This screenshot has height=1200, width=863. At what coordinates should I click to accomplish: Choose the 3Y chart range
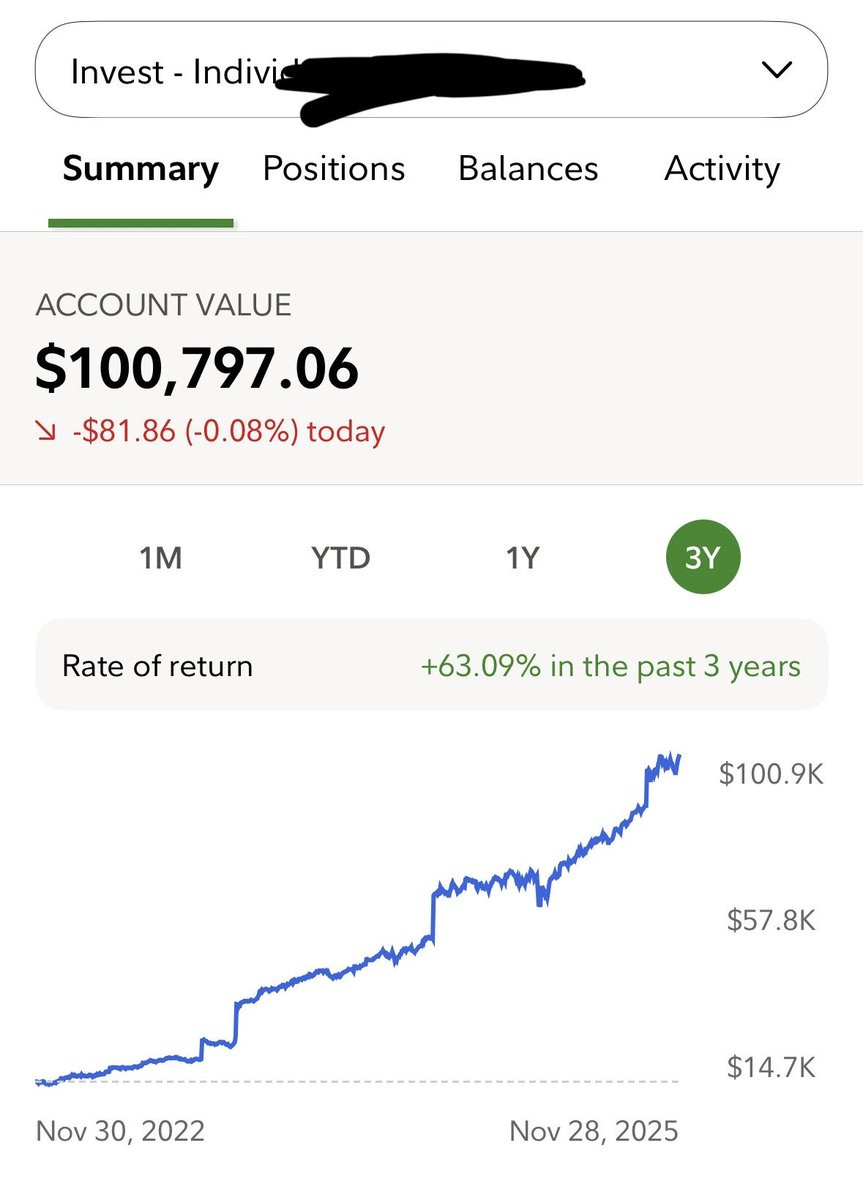(x=703, y=557)
